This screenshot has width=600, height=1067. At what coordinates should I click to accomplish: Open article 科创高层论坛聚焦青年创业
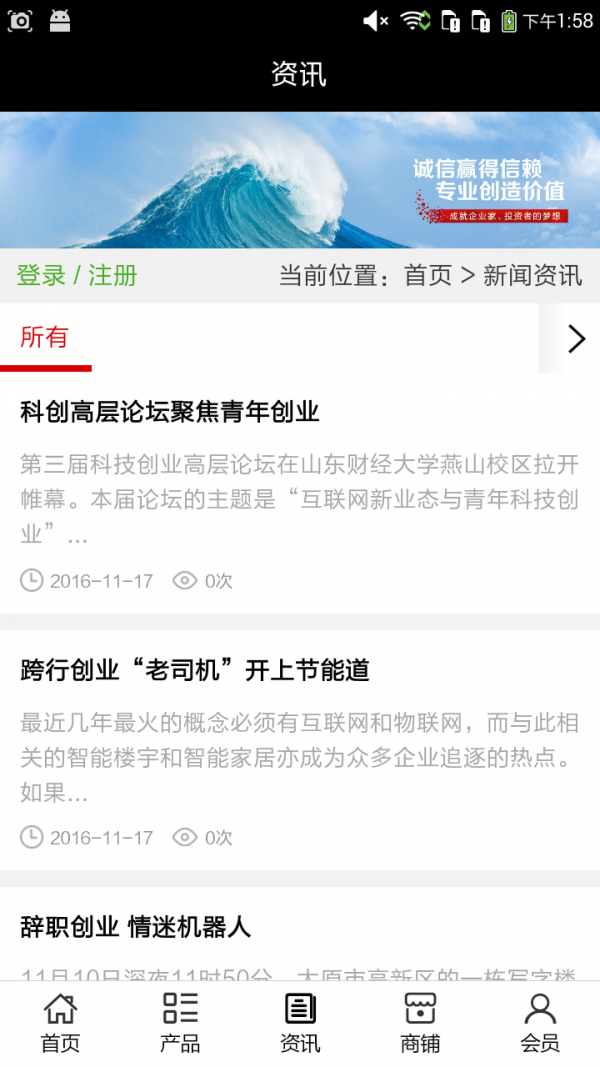(x=170, y=411)
